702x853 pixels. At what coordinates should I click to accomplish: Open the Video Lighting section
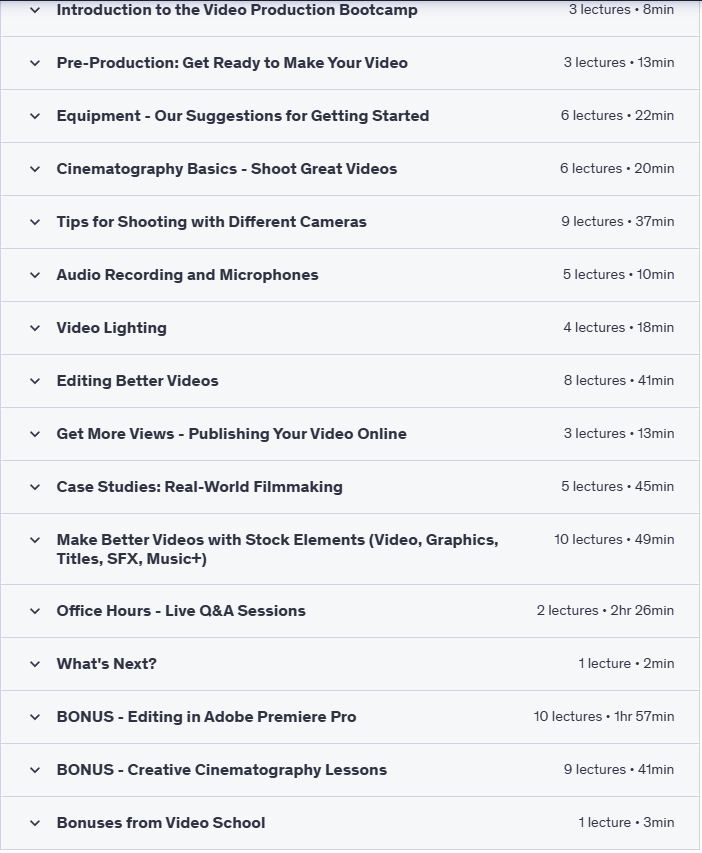111,327
